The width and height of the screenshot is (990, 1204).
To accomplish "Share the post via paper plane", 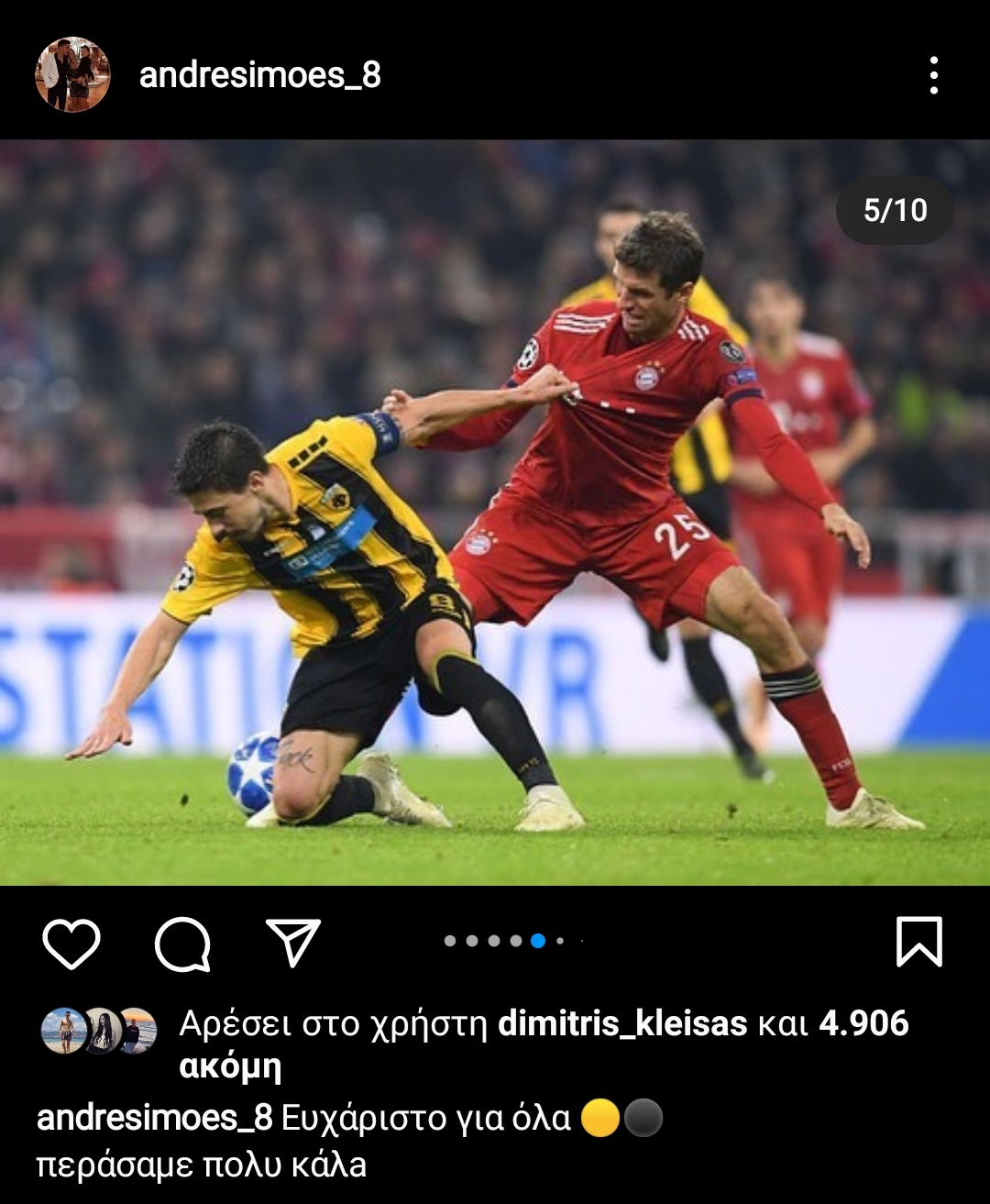I will (293, 942).
